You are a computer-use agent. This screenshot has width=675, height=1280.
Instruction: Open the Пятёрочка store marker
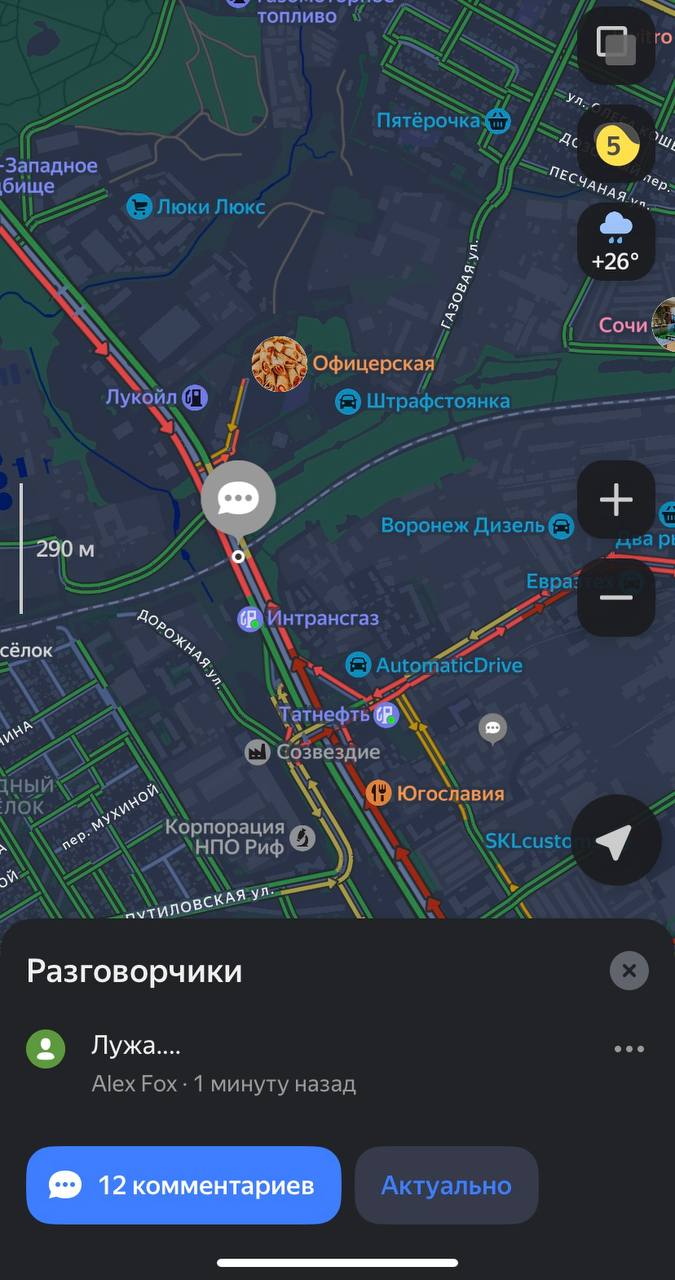pos(498,121)
